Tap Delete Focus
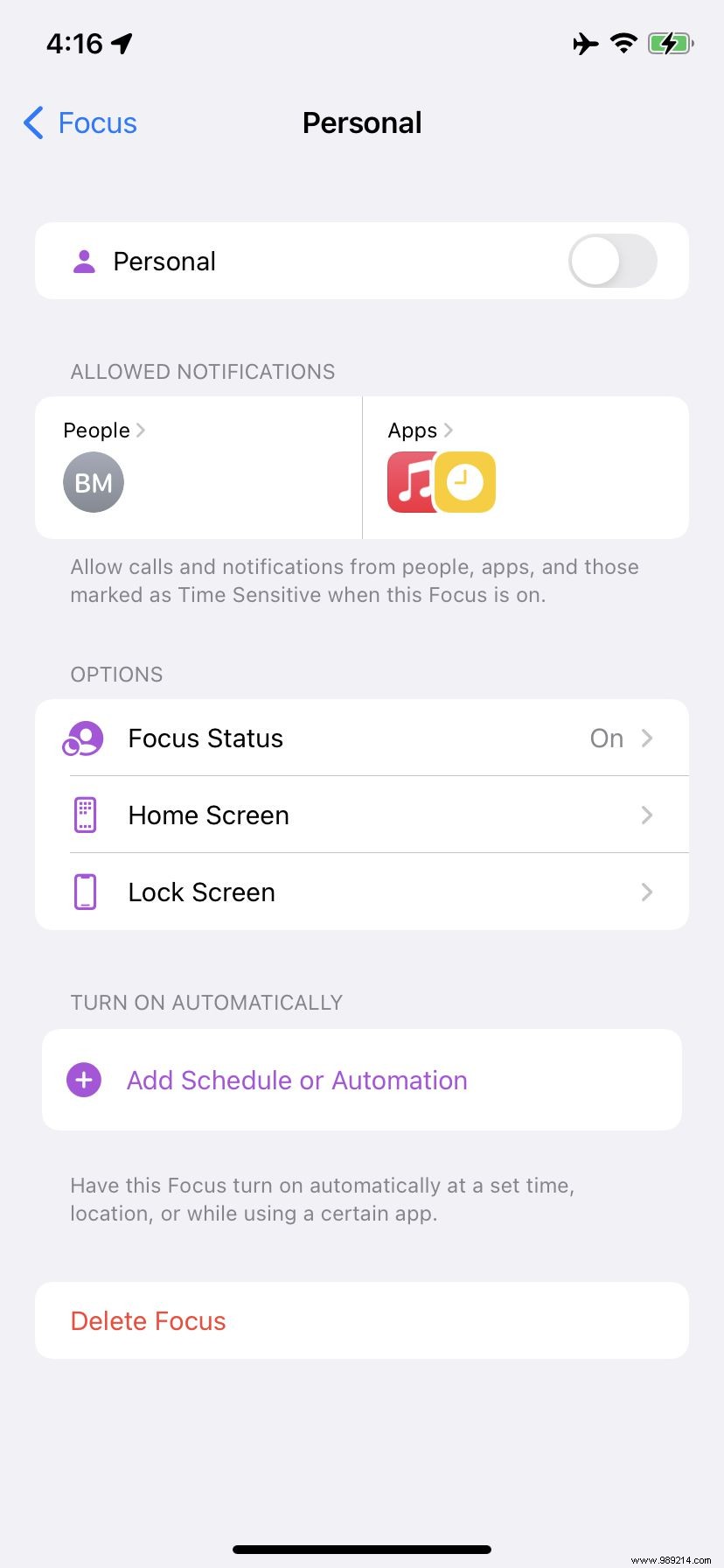The image size is (724, 1568). coord(148,1320)
